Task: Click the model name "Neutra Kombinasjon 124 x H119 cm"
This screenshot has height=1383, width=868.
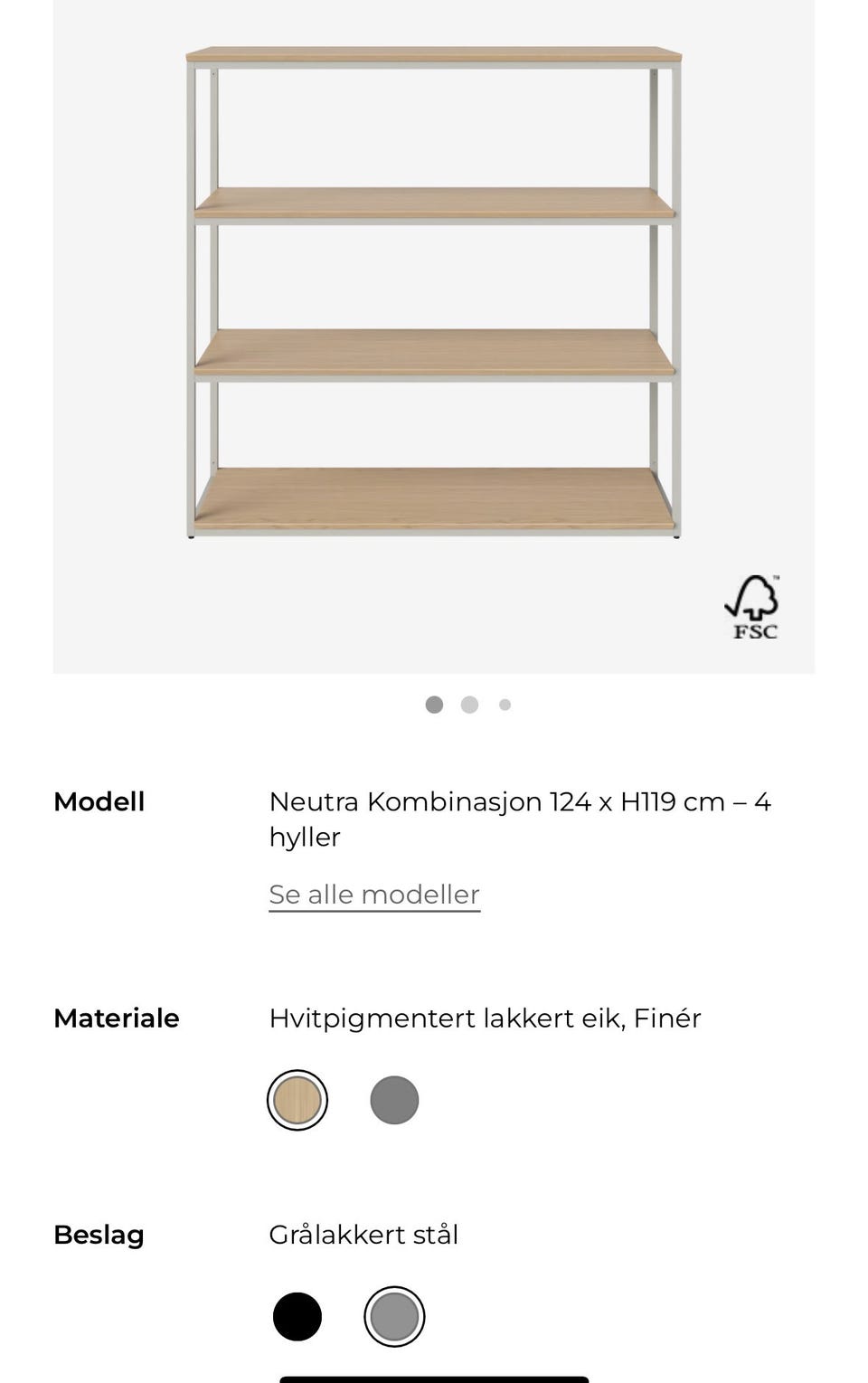Action: coord(519,801)
